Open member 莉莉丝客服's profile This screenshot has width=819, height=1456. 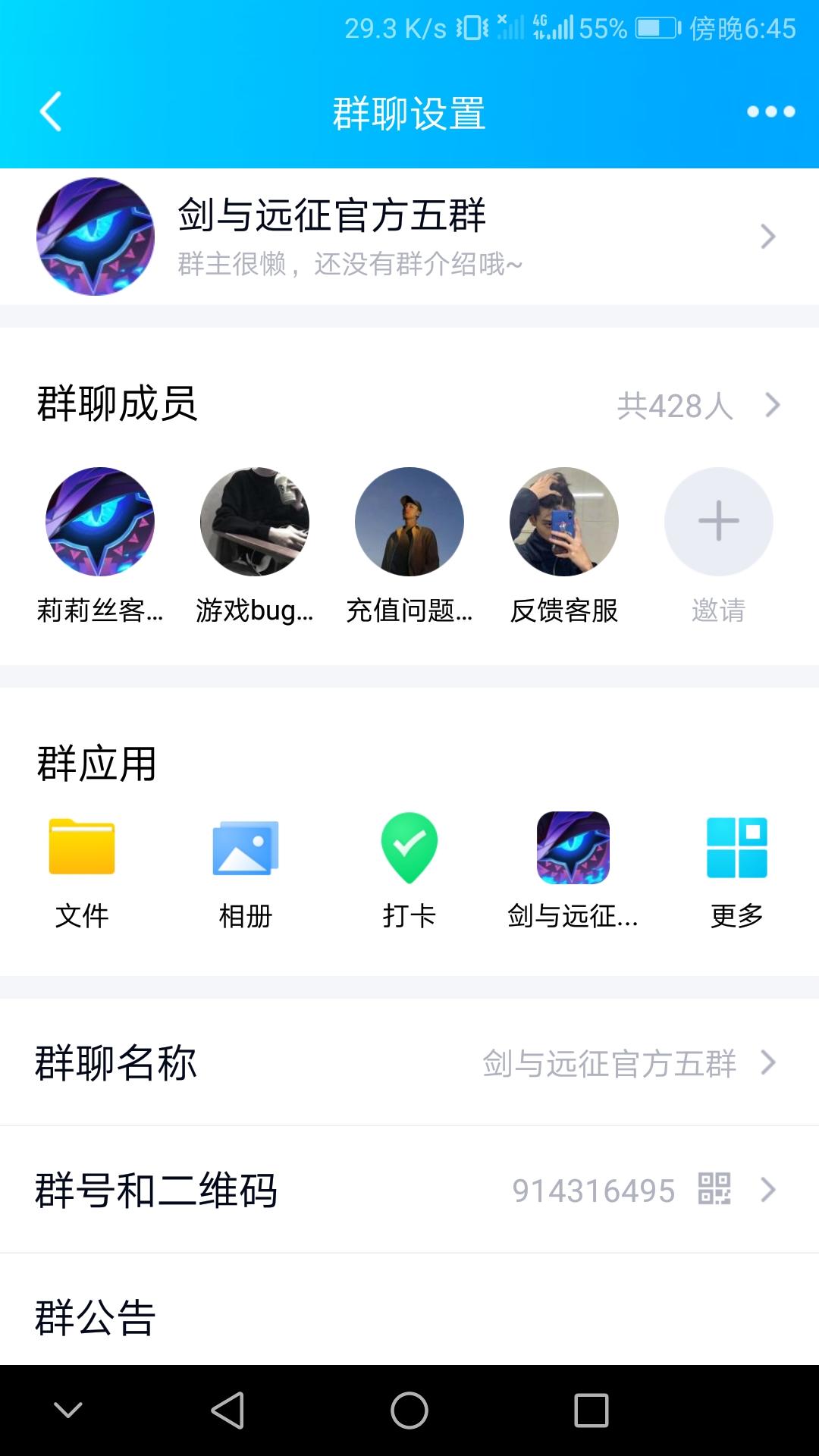tap(100, 522)
